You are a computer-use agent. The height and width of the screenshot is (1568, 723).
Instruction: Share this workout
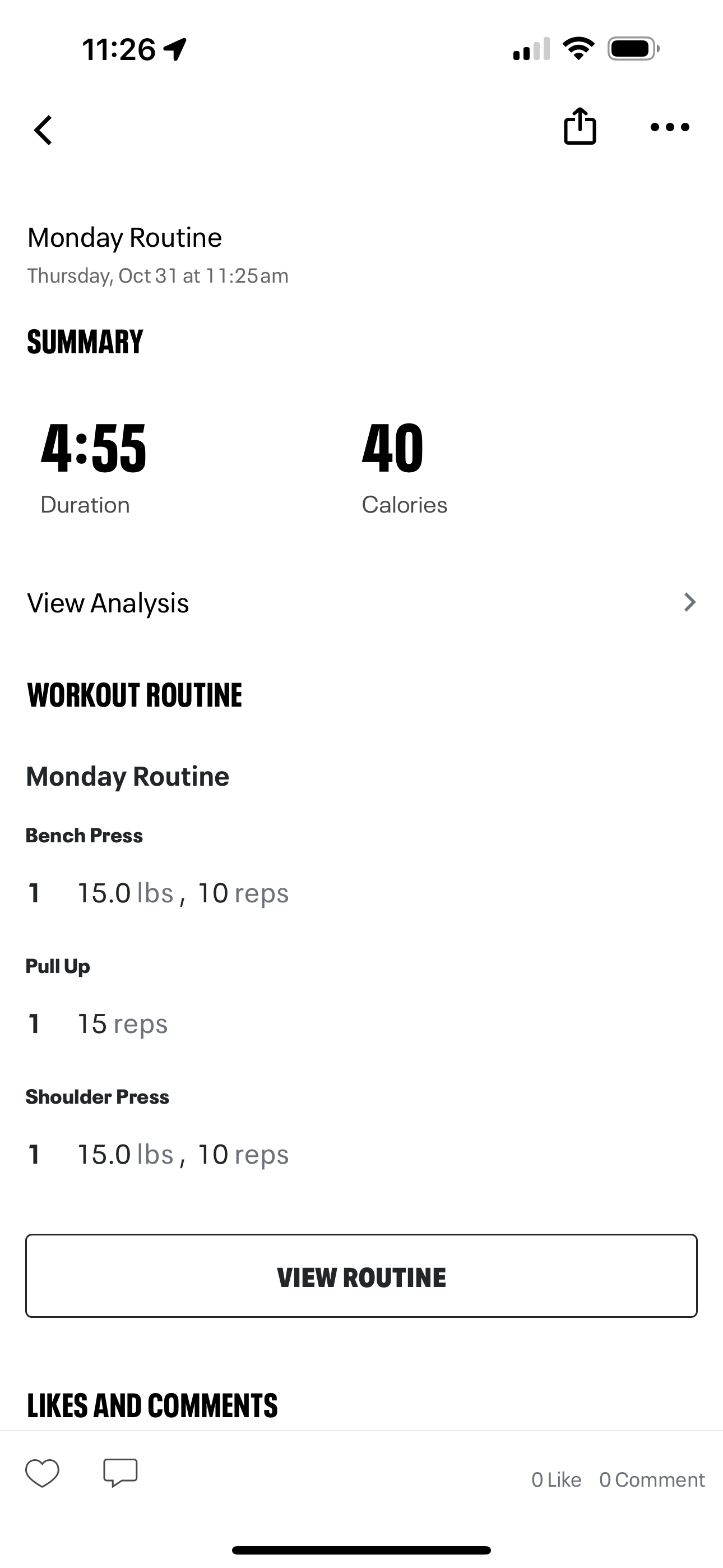[580, 127]
